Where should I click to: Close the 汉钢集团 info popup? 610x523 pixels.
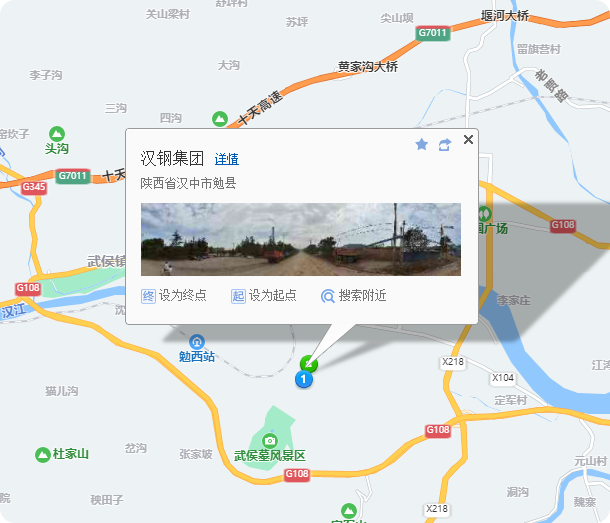pyautogui.click(x=468, y=139)
